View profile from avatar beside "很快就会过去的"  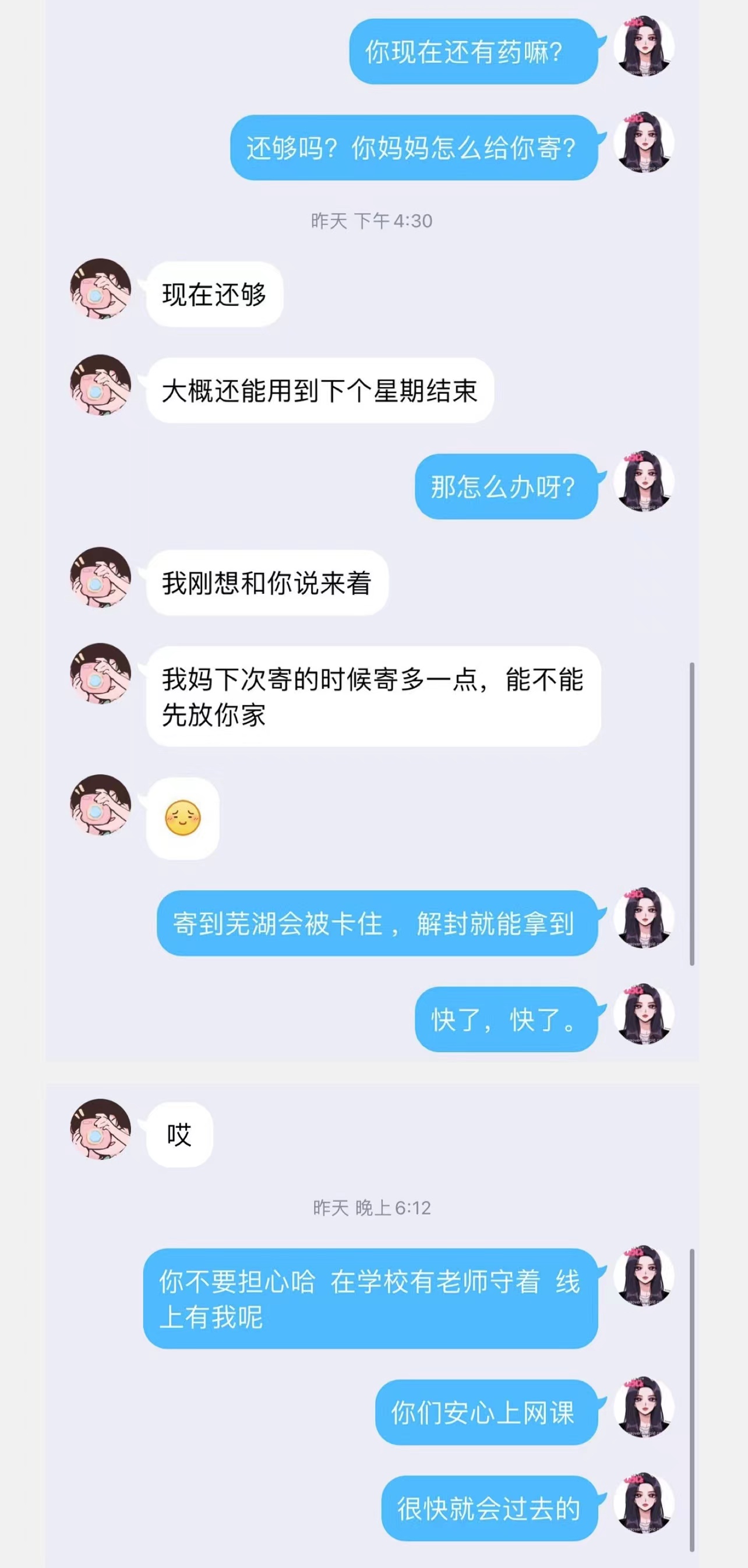643,1503
